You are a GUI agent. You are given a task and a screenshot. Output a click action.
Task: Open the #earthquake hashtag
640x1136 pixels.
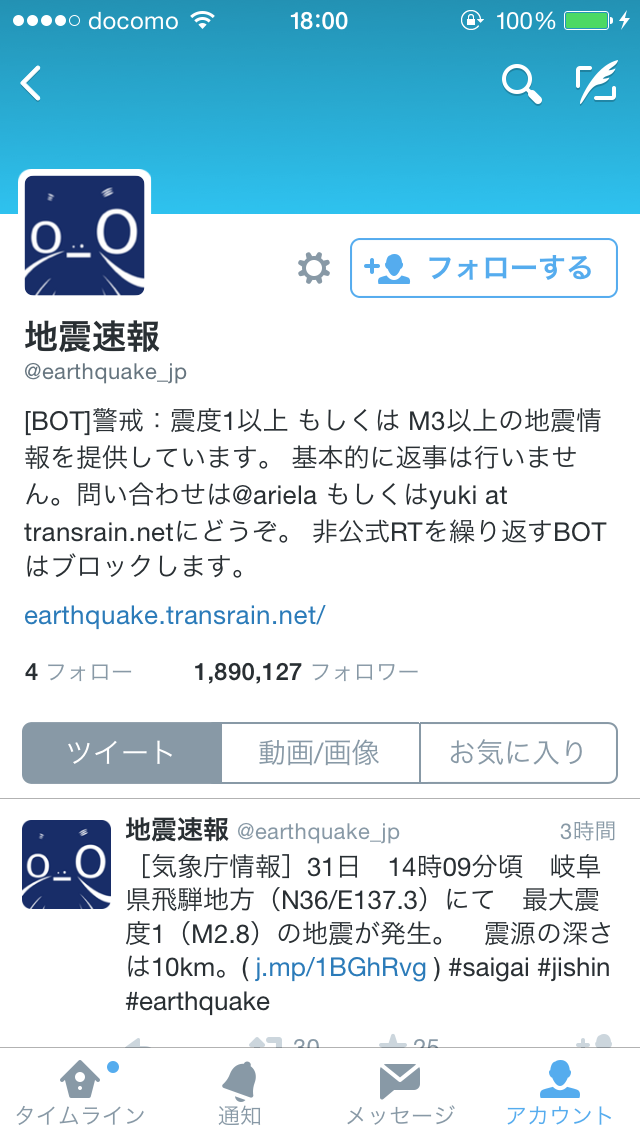click(197, 1002)
